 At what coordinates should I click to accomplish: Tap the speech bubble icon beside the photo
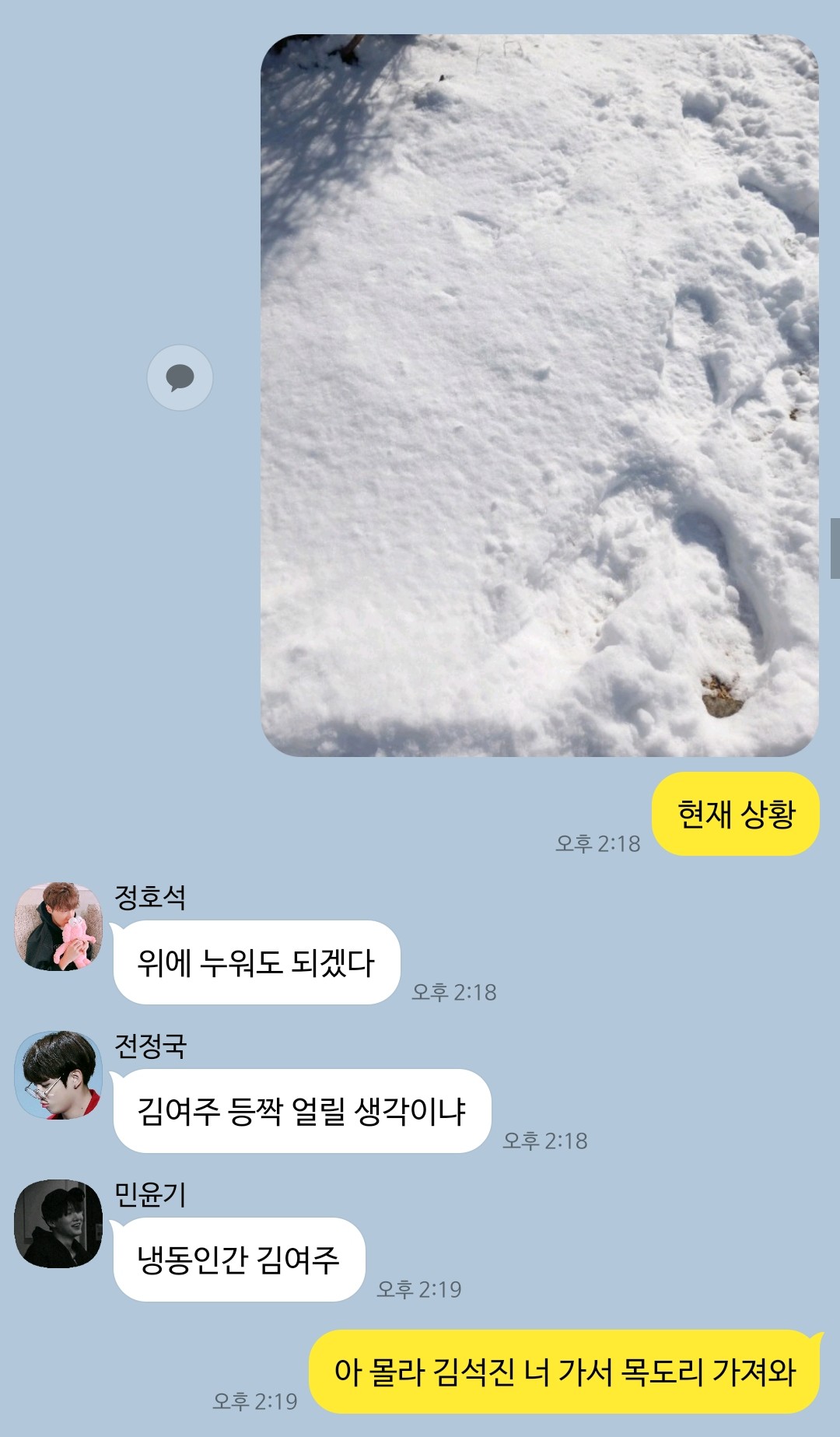point(180,378)
